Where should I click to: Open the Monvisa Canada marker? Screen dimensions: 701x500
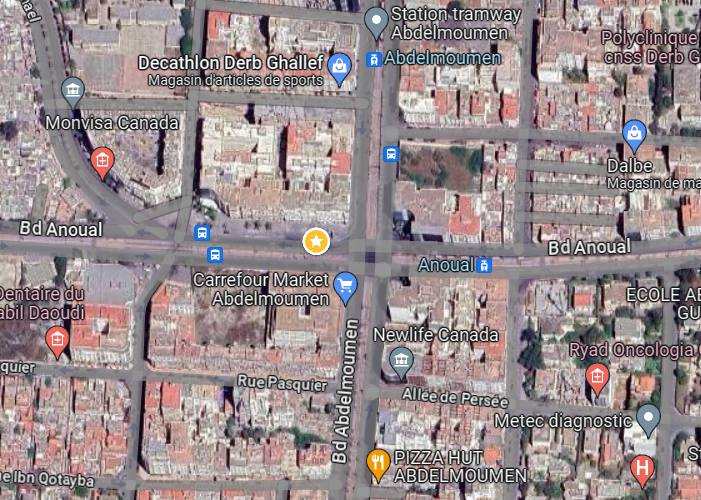tap(73, 93)
